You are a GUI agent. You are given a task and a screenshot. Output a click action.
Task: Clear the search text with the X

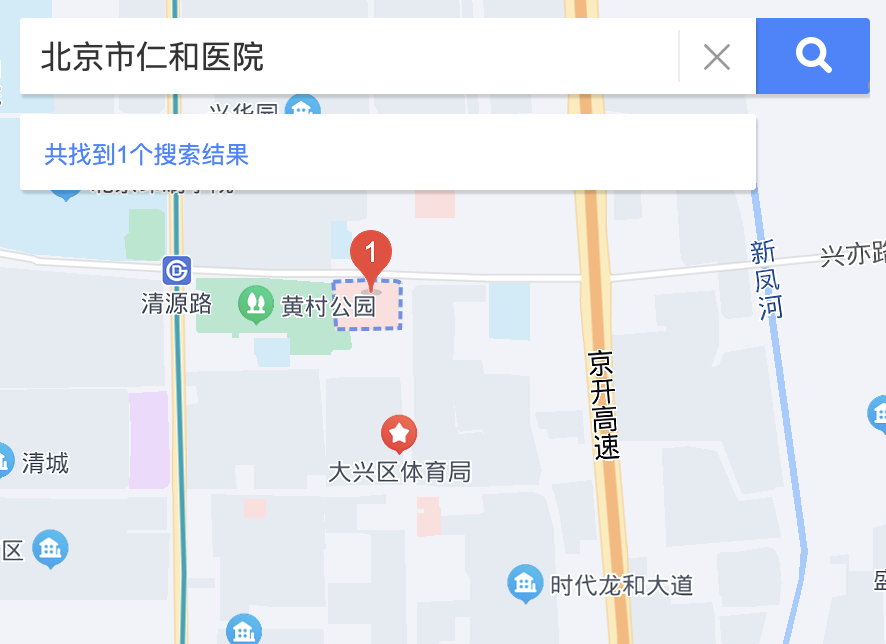pyautogui.click(x=717, y=57)
